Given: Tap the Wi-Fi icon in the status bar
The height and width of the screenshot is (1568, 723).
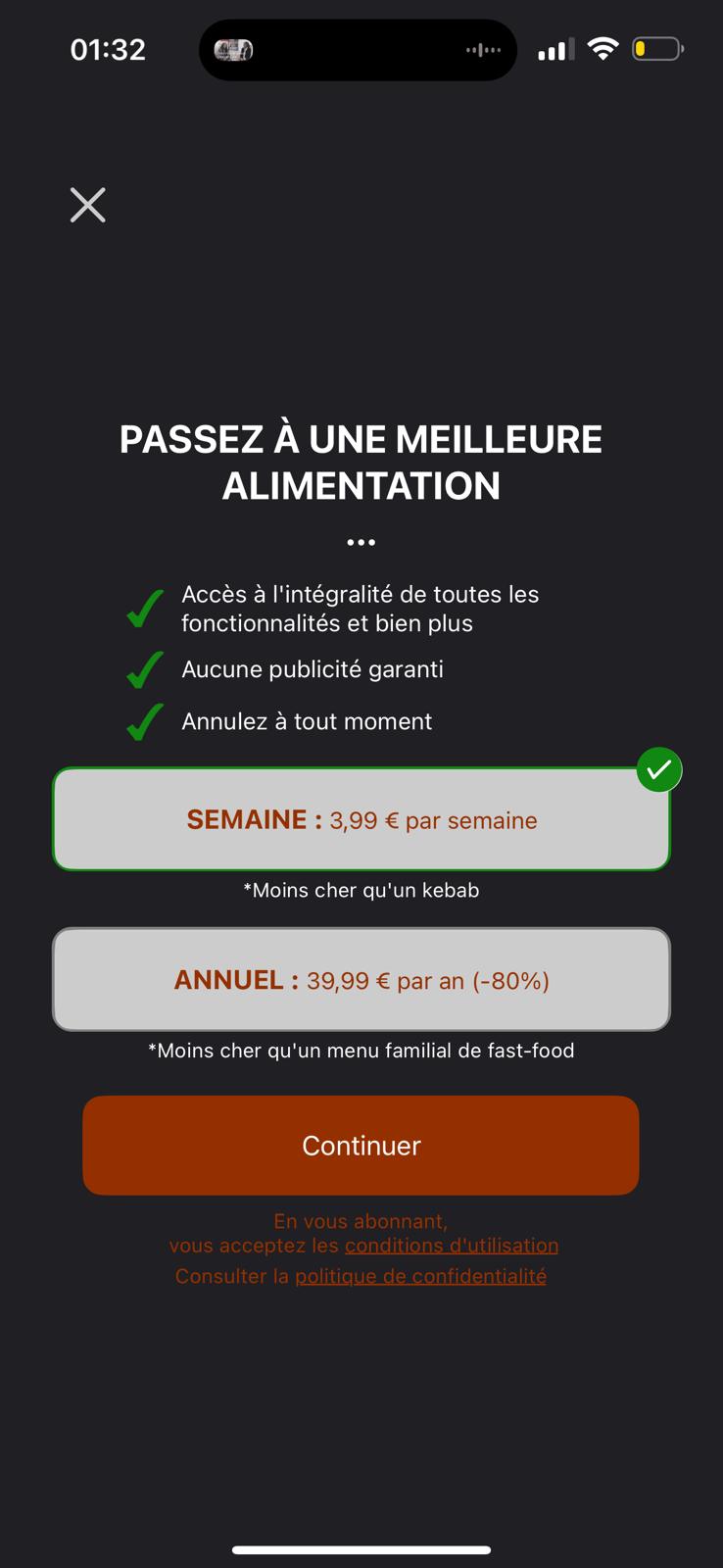Looking at the screenshot, I should click(x=603, y=47).
